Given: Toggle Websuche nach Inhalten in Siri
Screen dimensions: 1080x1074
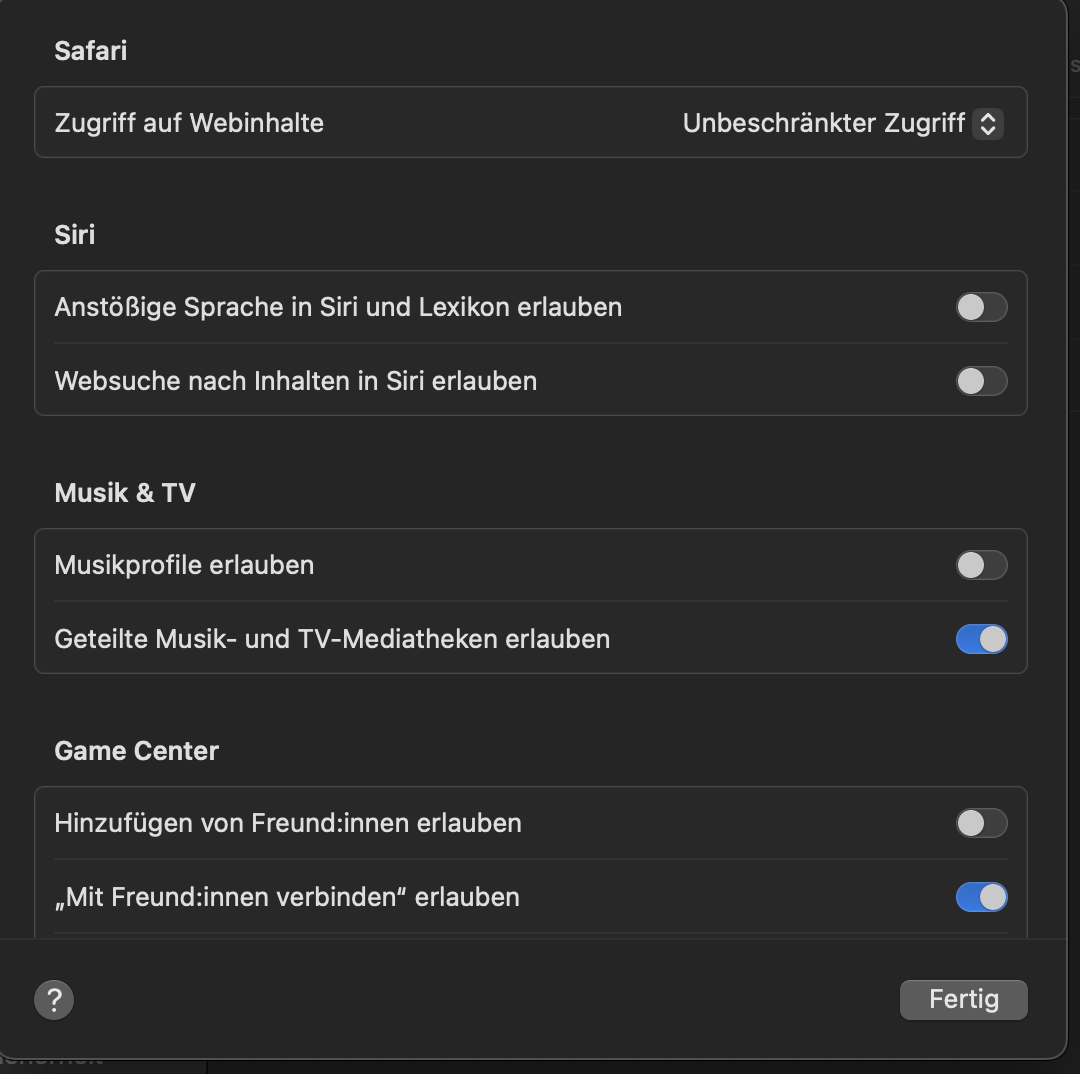Looking at the screenshot, I should click(x=982, y=381).
